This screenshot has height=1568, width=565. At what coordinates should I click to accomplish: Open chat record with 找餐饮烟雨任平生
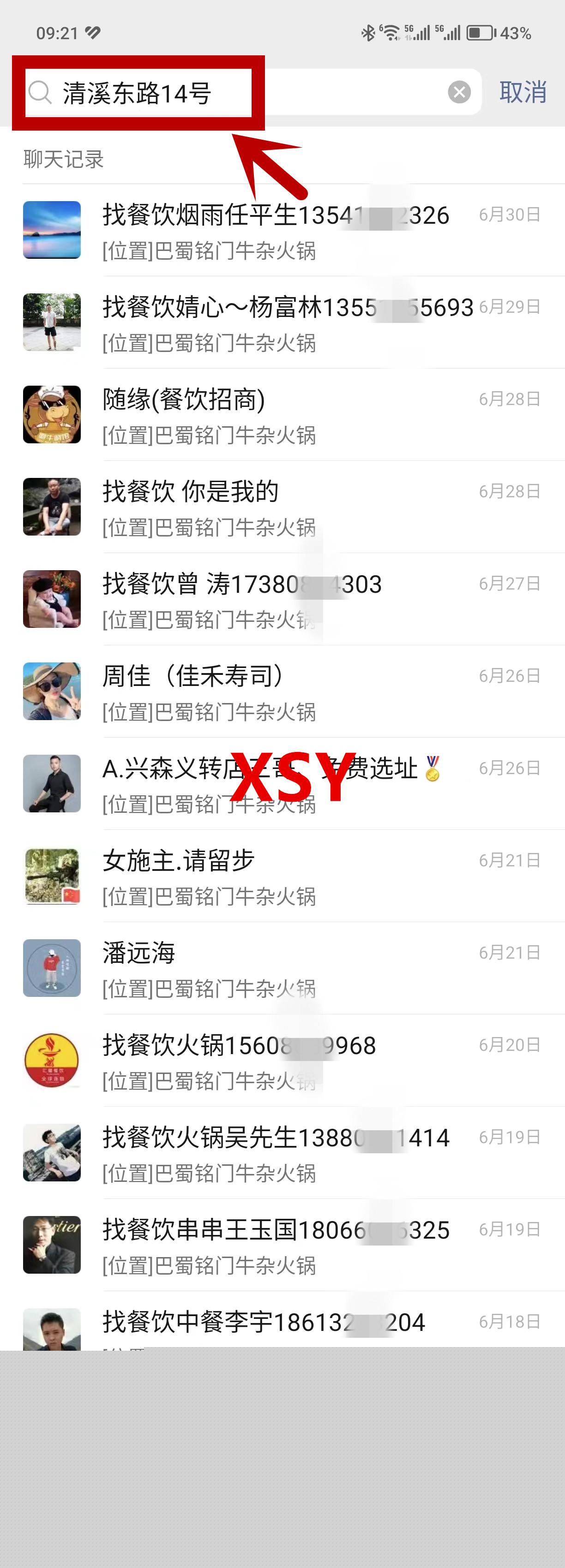tap(292, 231)
